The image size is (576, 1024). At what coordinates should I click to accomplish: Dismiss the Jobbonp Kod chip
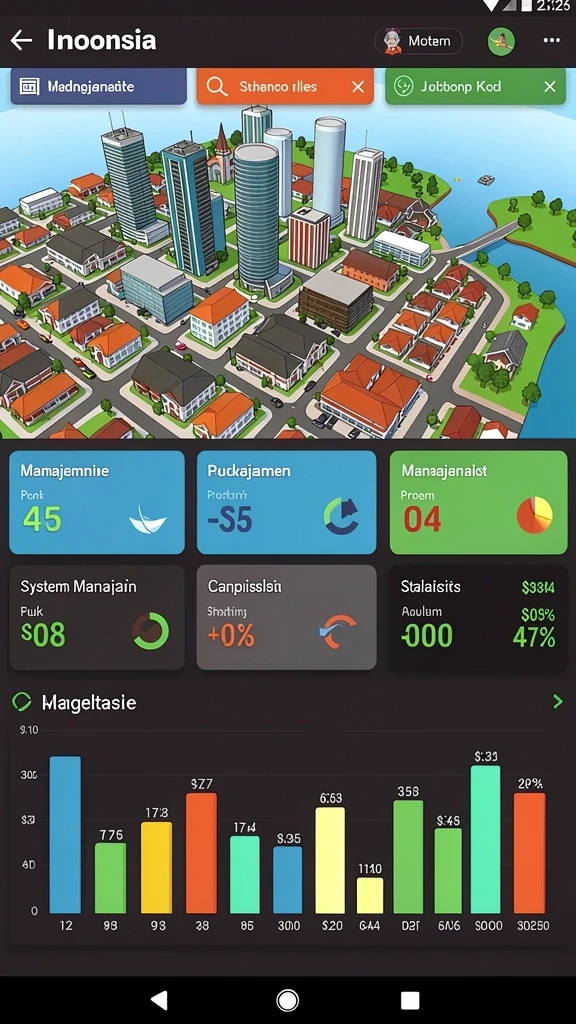(550, 87)
